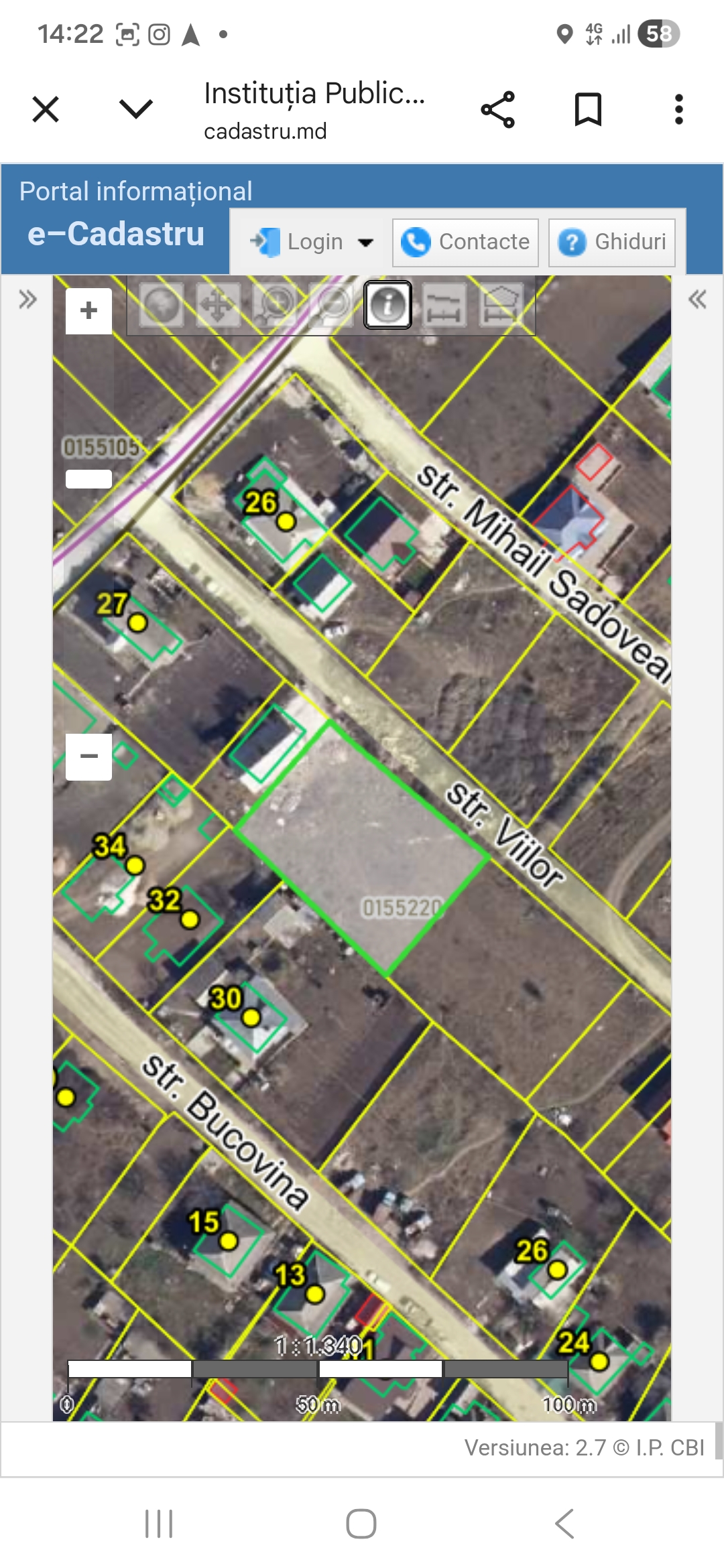Expand the page options chevron

tap(135, 109)
